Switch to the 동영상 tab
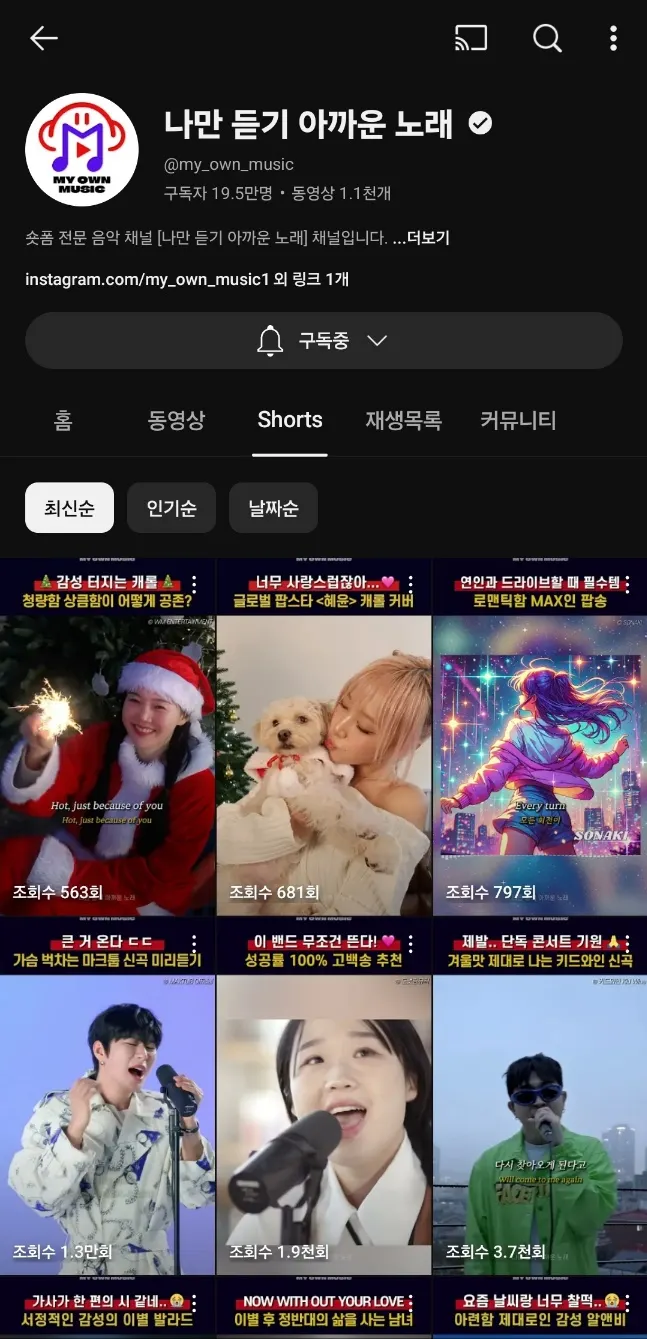Screen dimensions: 647x1339 (176, 420)
